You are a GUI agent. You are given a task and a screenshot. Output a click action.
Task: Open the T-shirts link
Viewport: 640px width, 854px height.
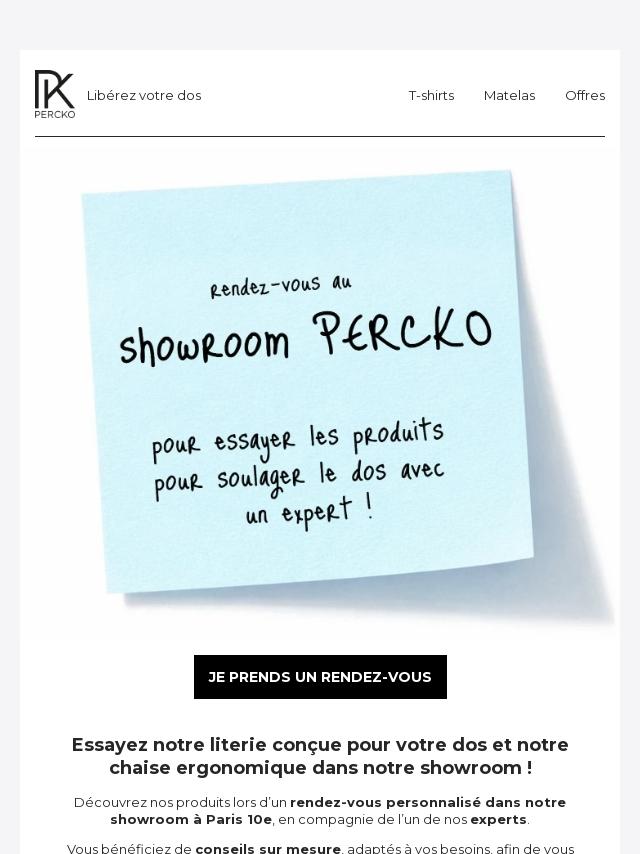431,95
